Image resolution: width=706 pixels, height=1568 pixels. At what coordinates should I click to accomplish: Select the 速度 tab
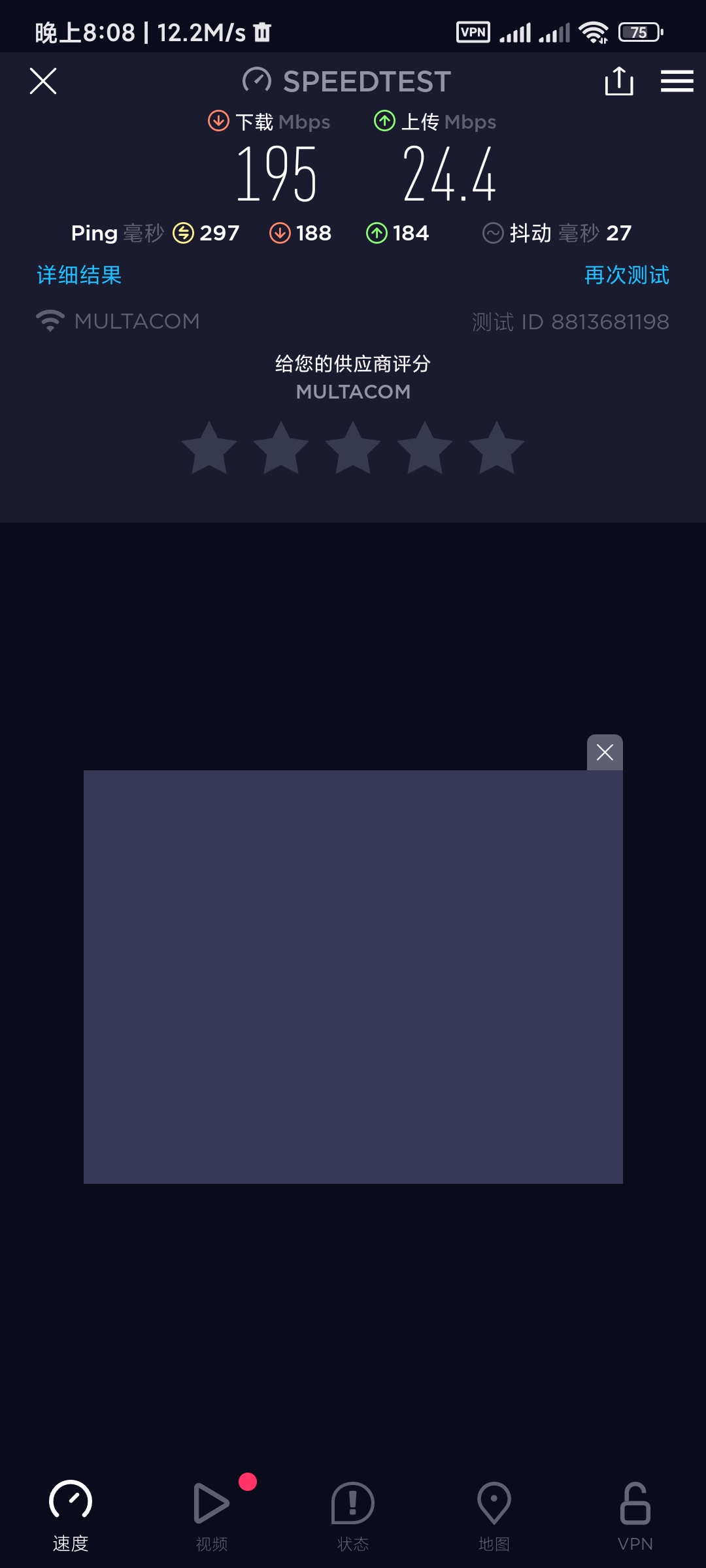tap(71, 1516)
